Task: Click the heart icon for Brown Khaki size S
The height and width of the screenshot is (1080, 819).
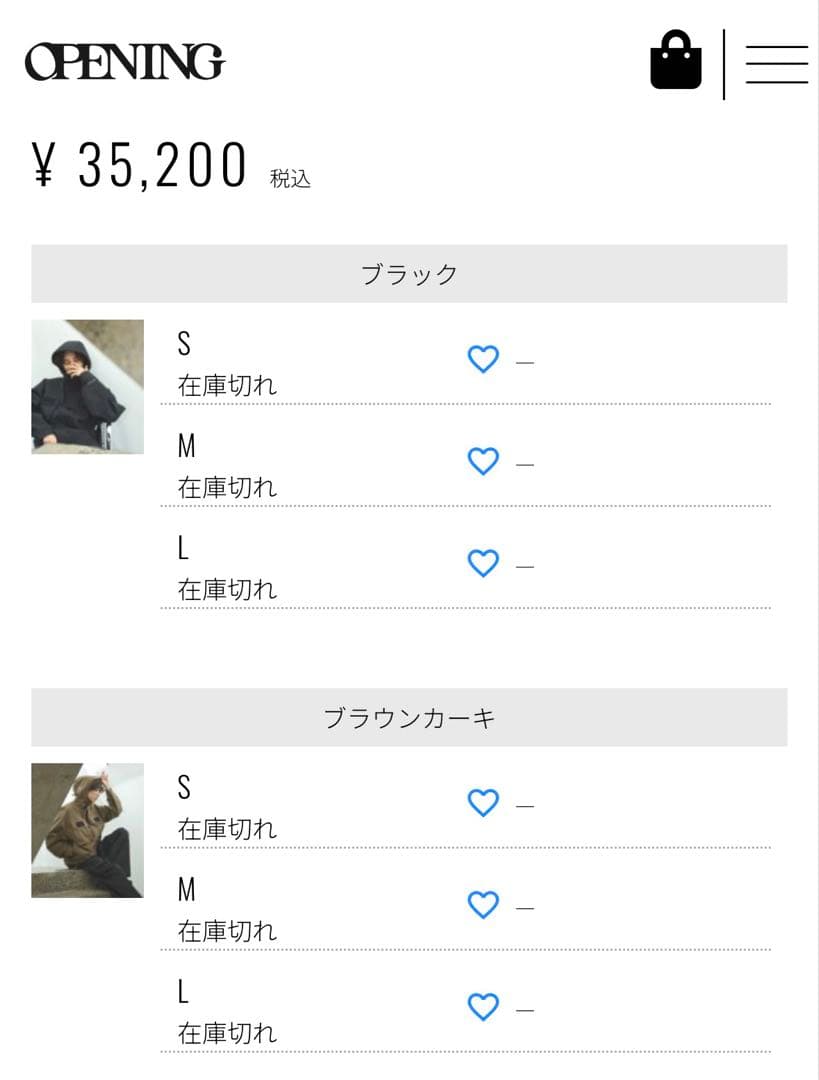Action: [483, 802]
